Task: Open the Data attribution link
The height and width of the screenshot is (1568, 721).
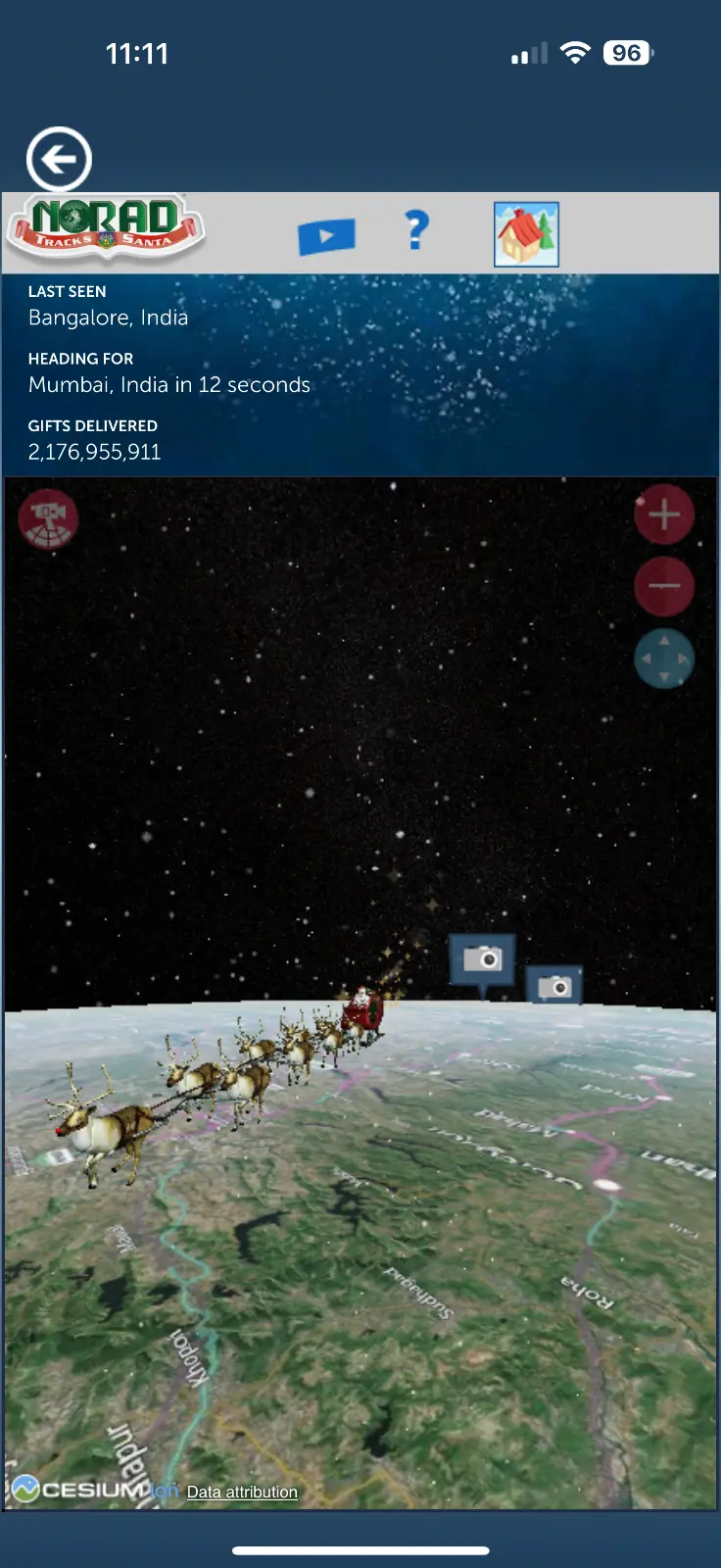Action: [x=242, y=1492]
